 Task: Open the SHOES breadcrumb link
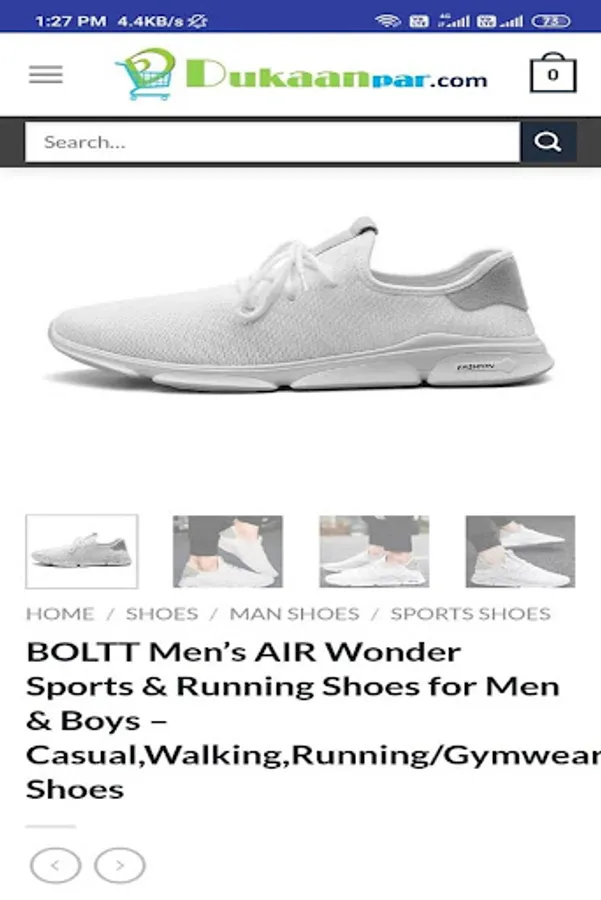(x=162, y=614)
